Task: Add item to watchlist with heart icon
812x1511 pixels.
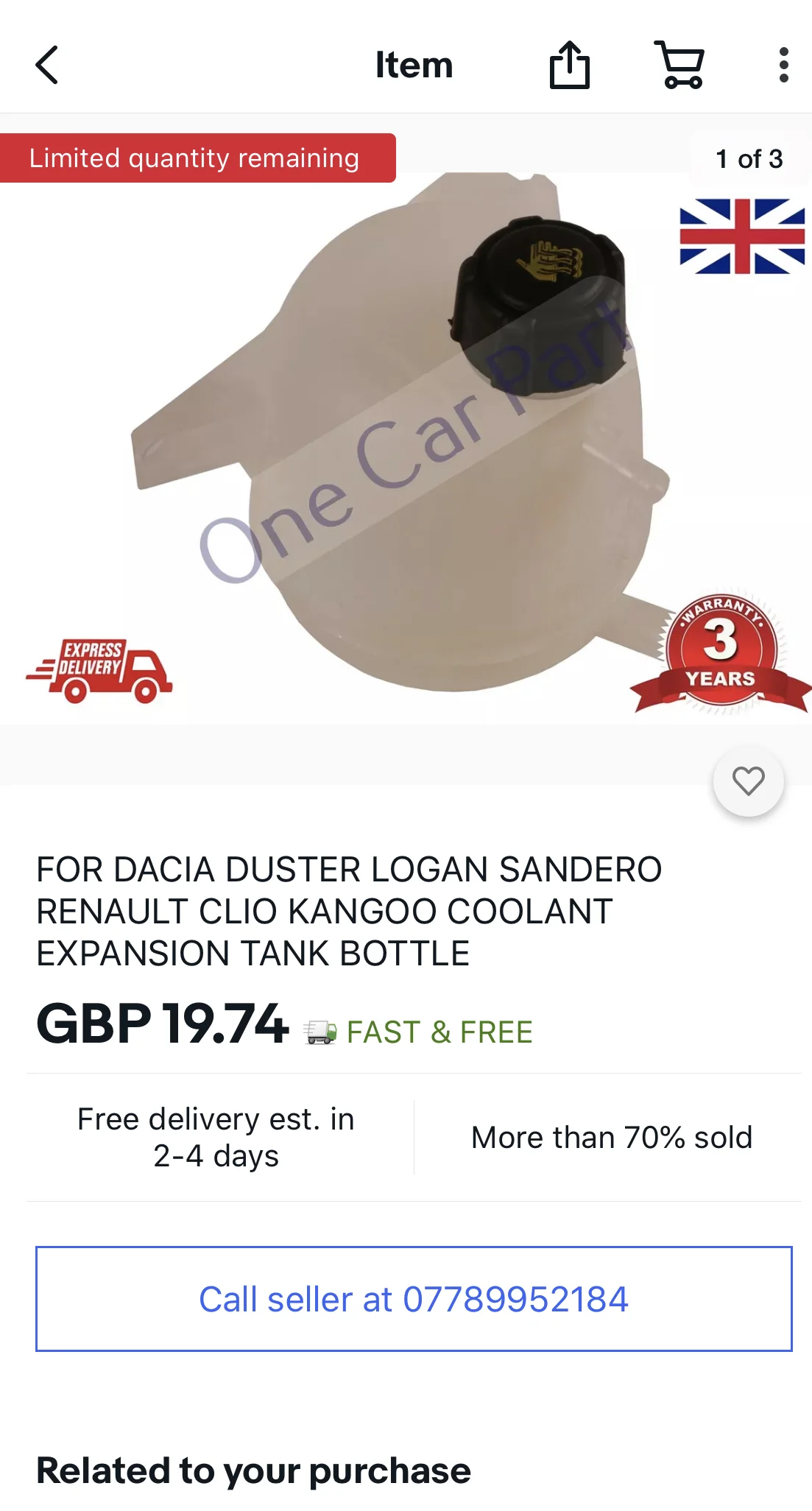Action: [749, 781]
